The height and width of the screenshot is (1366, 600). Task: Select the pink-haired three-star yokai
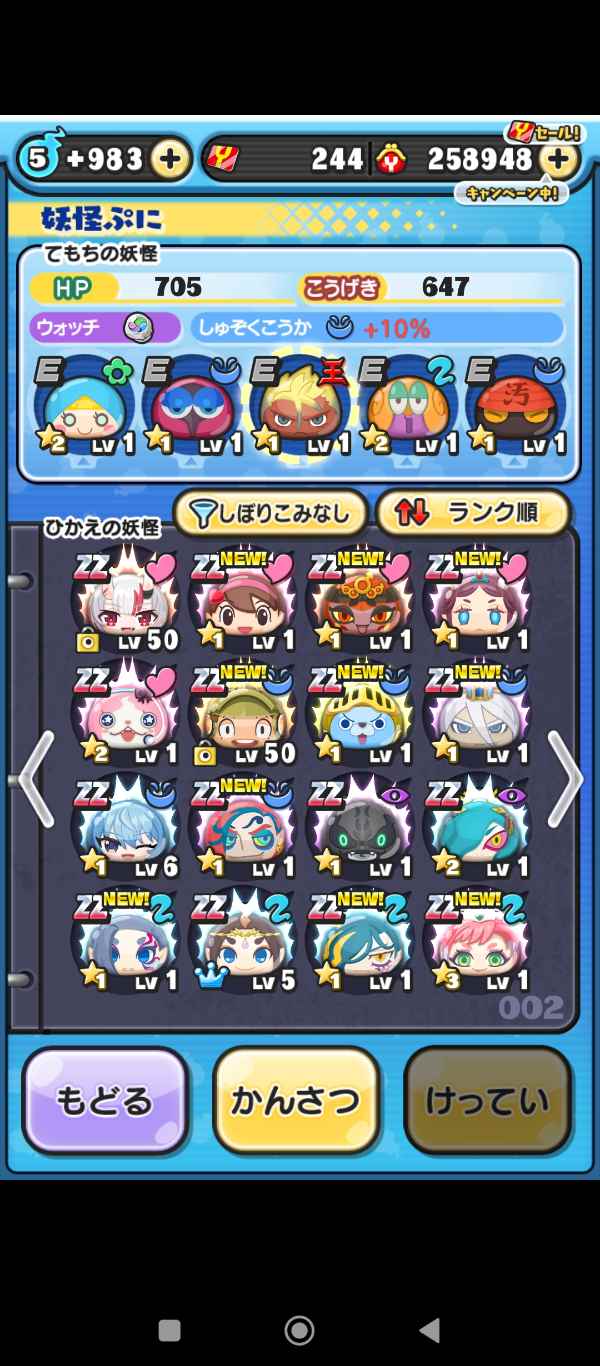tap(478, 940)
